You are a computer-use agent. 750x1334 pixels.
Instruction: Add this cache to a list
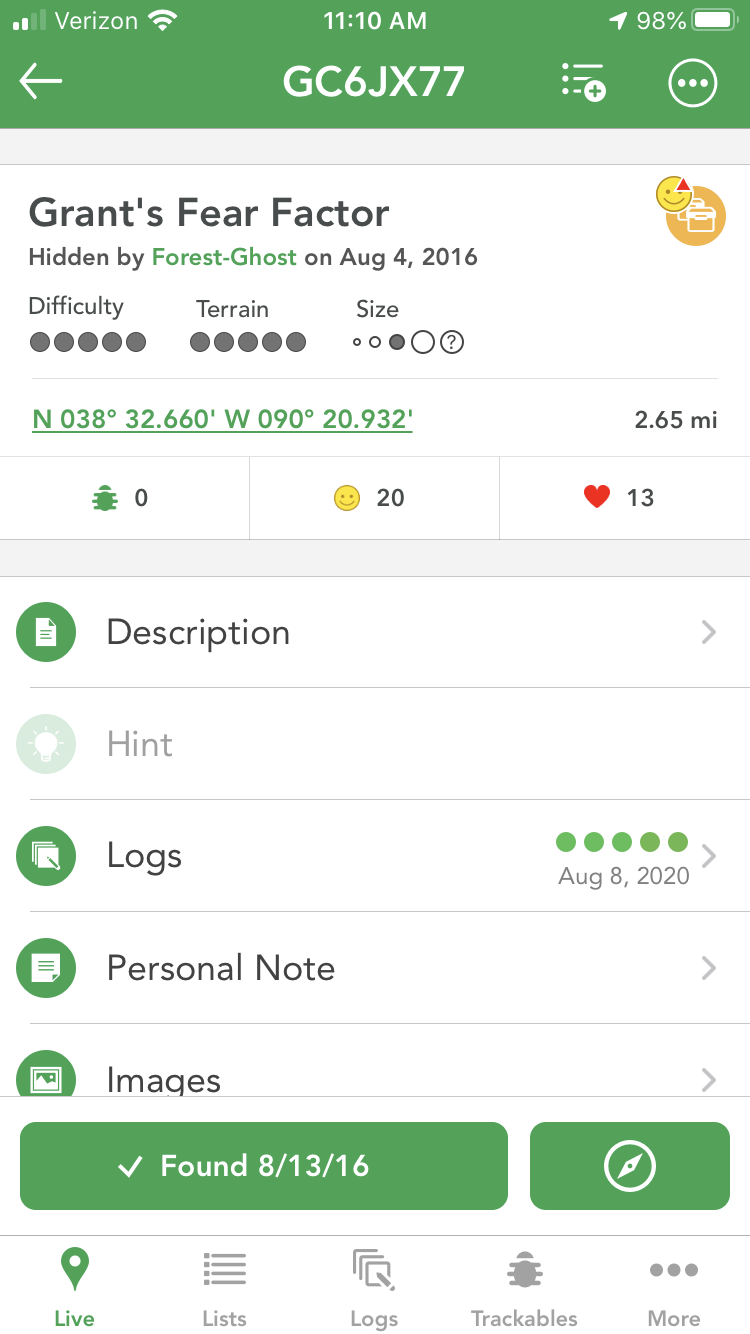583,82
